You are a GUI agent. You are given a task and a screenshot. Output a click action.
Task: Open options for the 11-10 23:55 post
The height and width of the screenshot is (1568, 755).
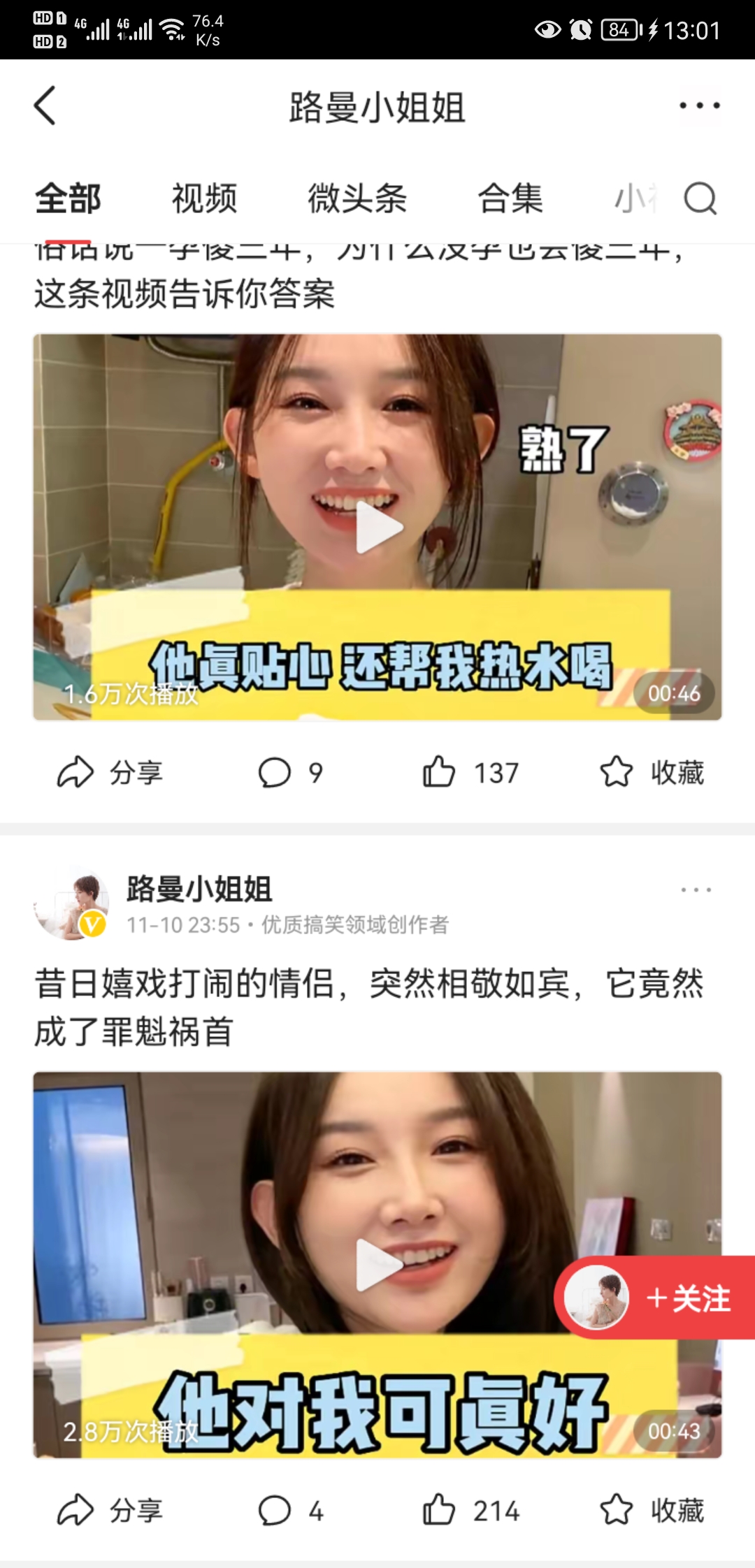[696, 890]
